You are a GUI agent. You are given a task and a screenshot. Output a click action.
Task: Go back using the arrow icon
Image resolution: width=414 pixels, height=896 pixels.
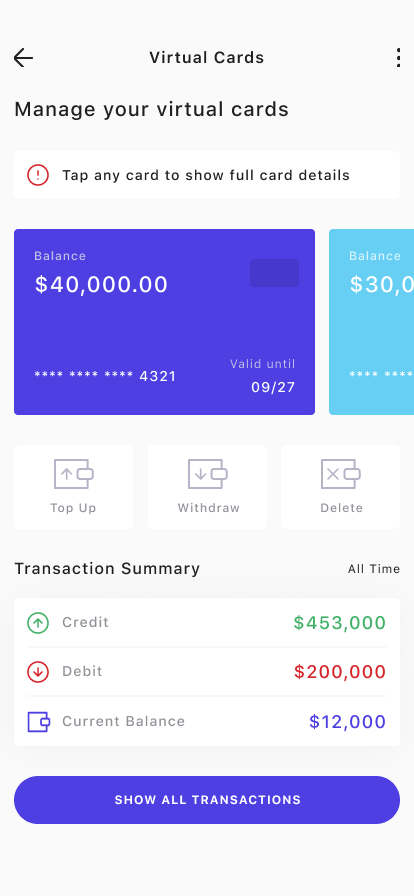click(x=23, y=58)
